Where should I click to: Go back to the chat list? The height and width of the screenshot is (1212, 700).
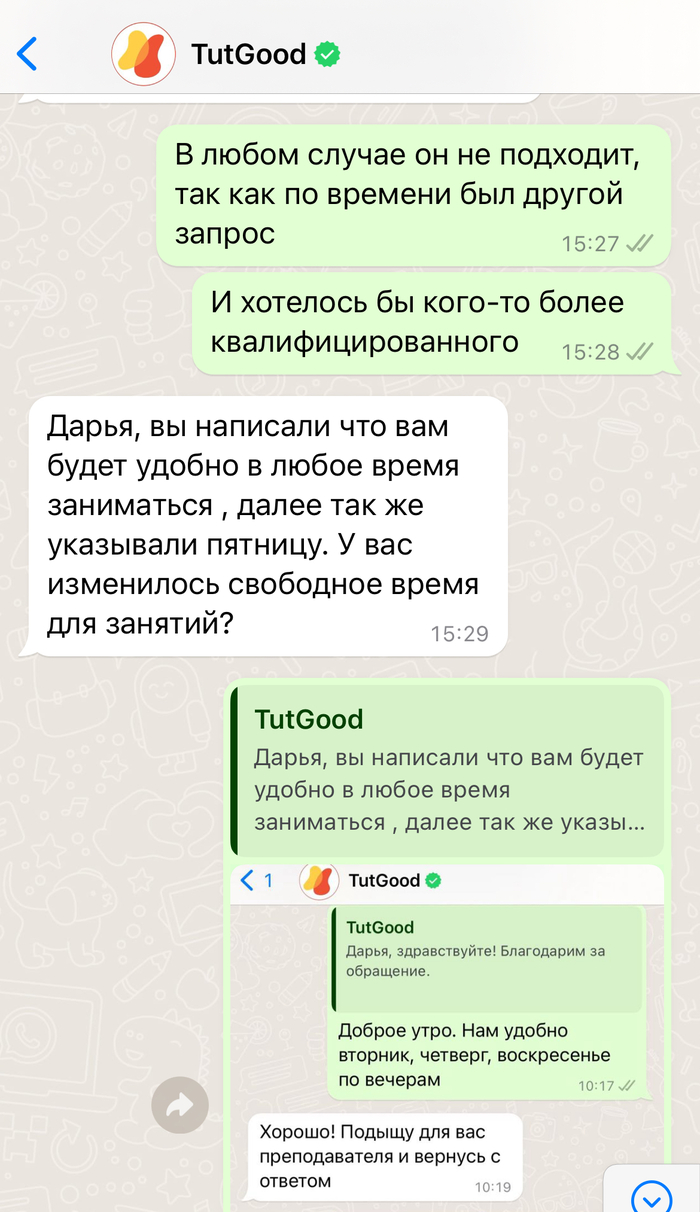28,53
